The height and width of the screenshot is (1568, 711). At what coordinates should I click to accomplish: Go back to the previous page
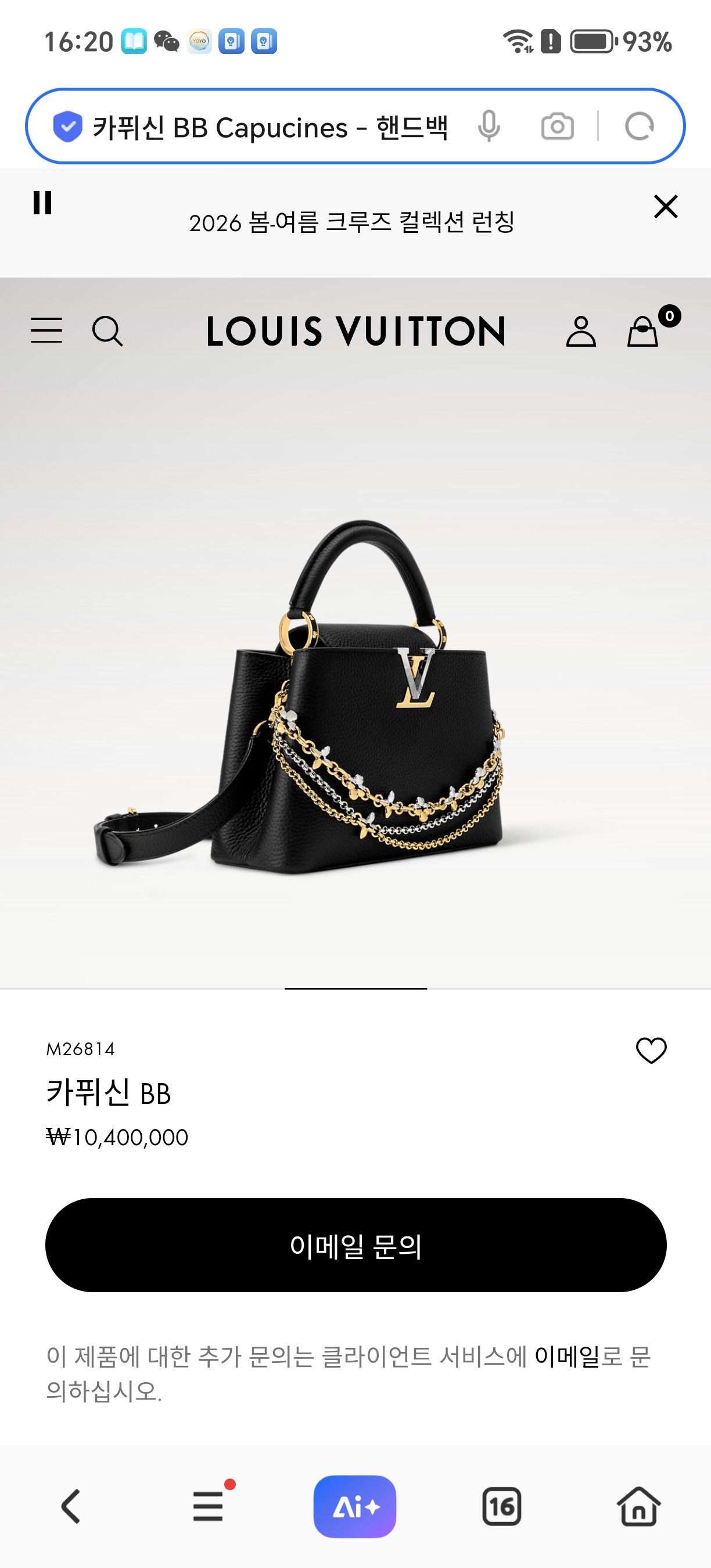click(x=71, y=1506)
